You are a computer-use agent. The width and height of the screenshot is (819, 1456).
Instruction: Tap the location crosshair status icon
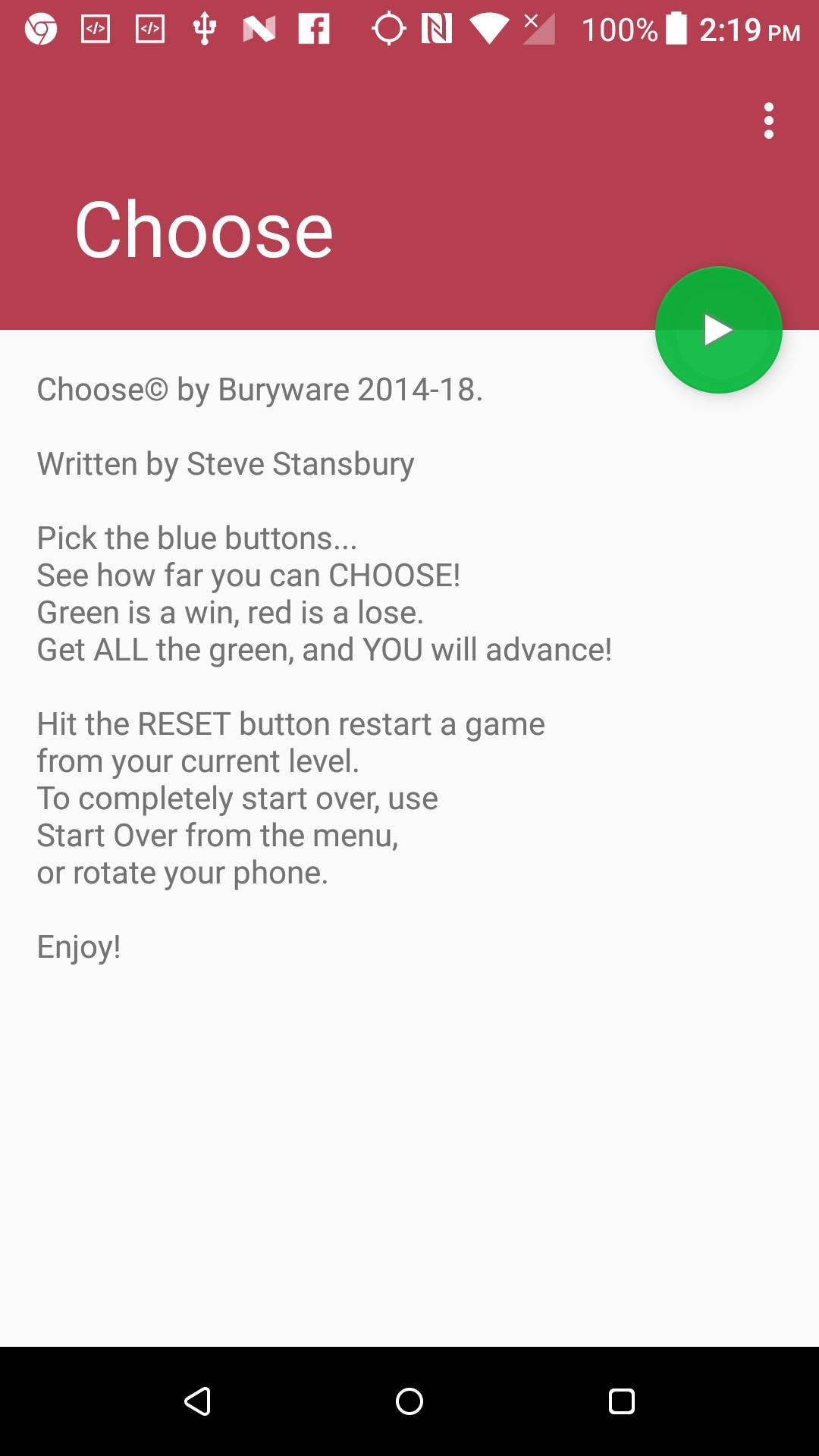(388, 29)
